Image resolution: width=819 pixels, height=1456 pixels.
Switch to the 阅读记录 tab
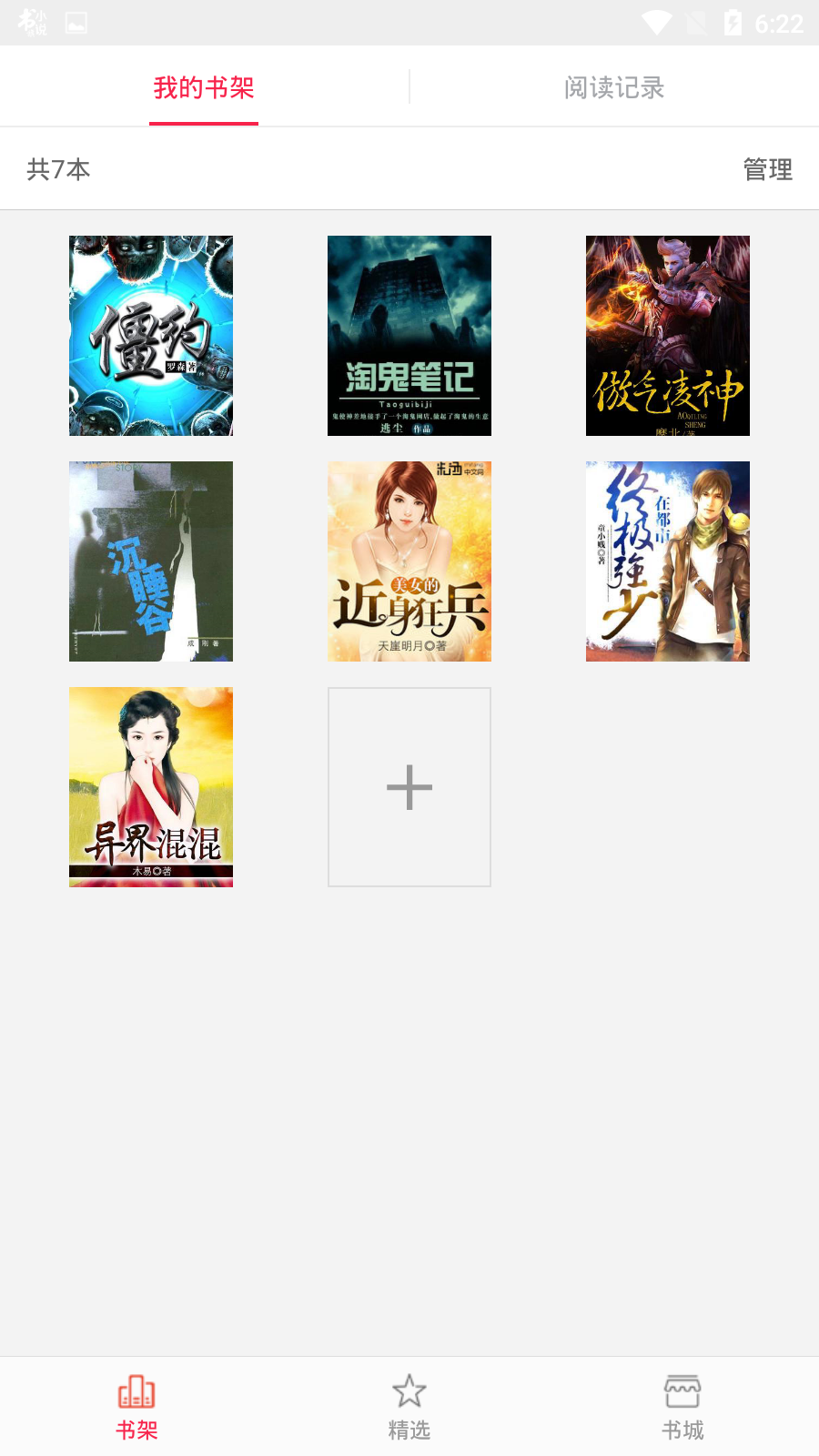coord(614,87)
